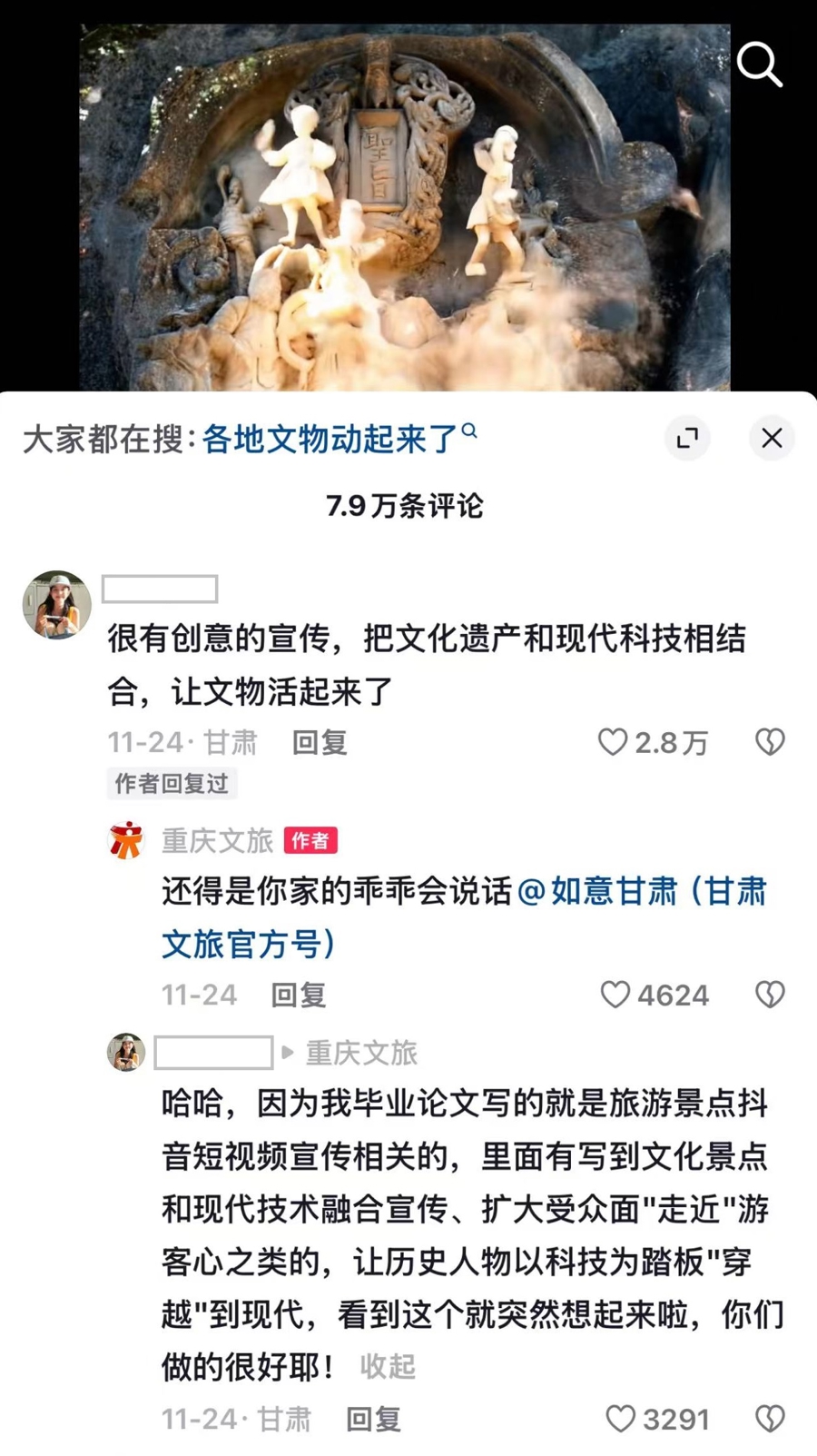Image resolution: width=817 pixels, height=1456 pixels.
Task: Dislike the comment with 2.8万 likes
Action: coord(770,742)
